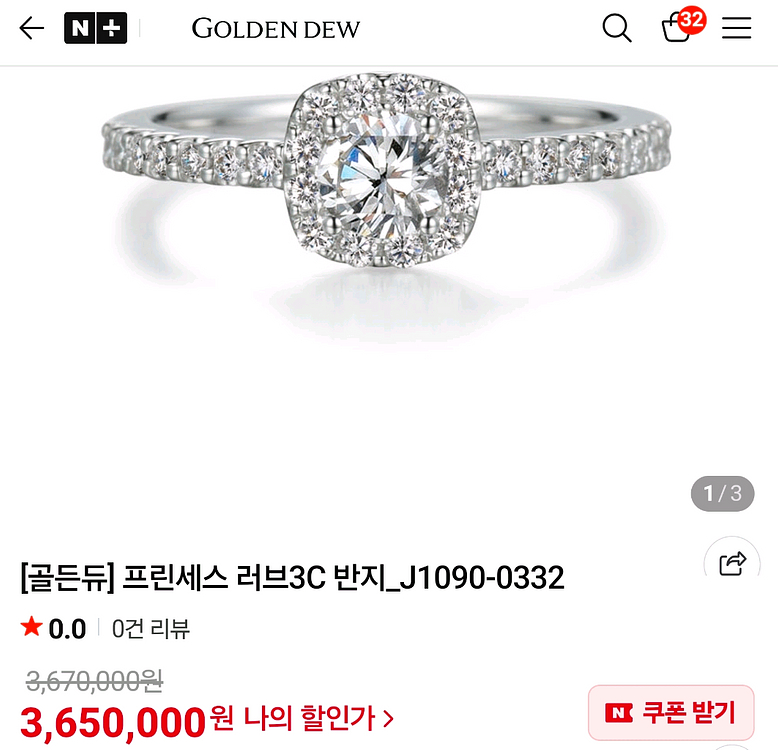778x750 pixels.
Task: Open the N+ store home logo
Action: [95, 28]
